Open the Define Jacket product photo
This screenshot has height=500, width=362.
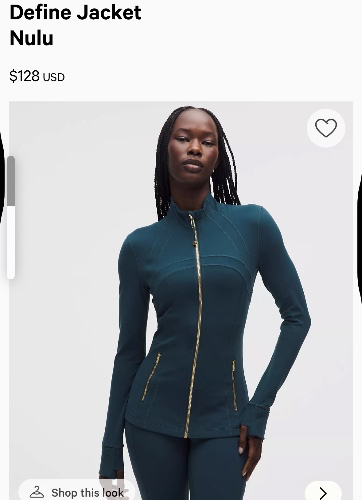[181, 300]
